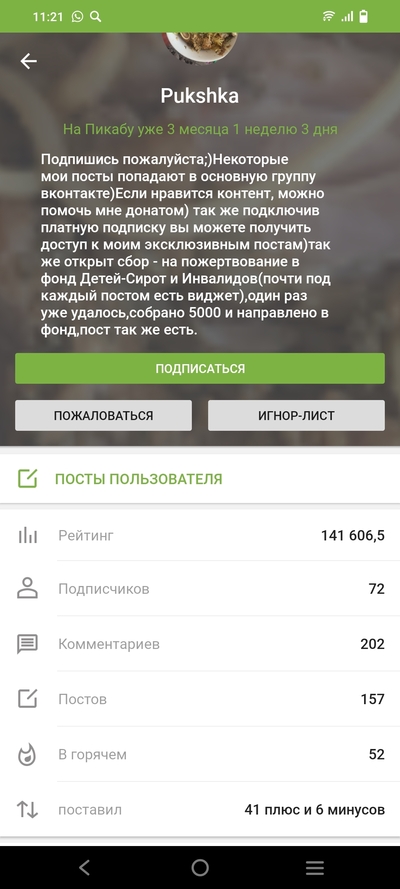Add user to Игнор-лист
The width and height of the screenshot is (400, 889).
pyautogui.click(x=296, y=416)
